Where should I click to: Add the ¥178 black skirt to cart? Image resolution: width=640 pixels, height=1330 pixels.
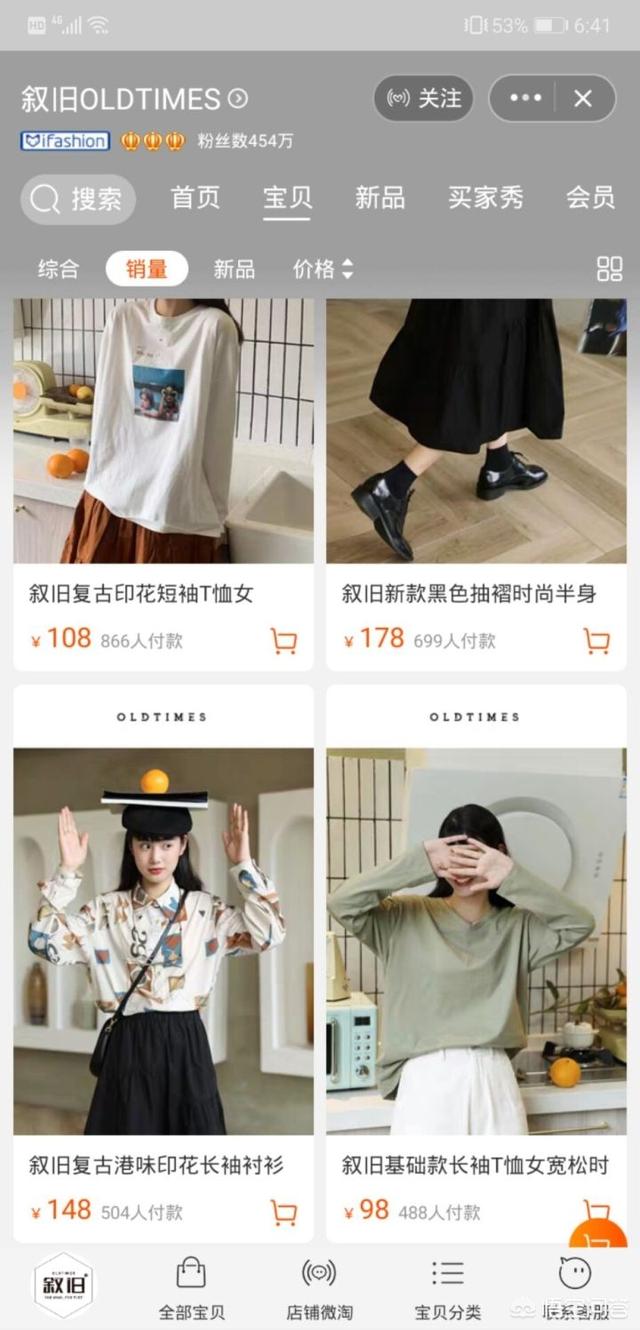coord(597,641)
